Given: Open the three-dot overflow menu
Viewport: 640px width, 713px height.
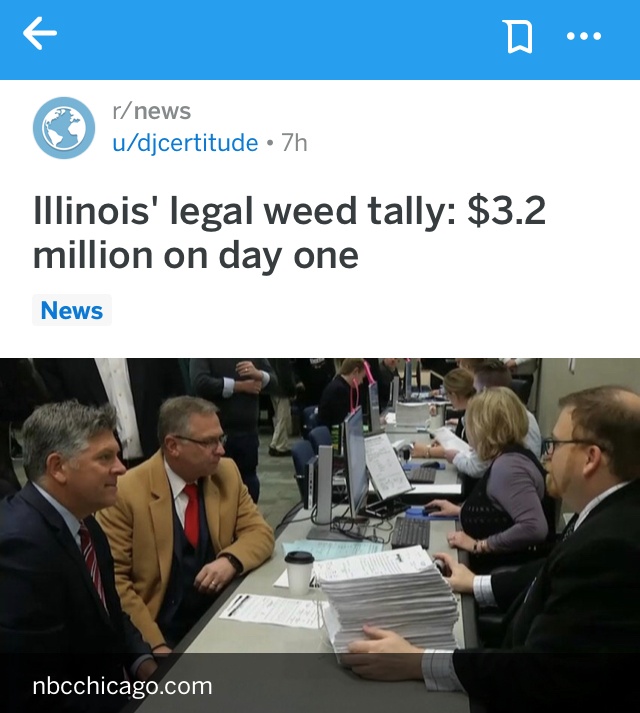Looking at the screenshot, I should tap(583, 37).
